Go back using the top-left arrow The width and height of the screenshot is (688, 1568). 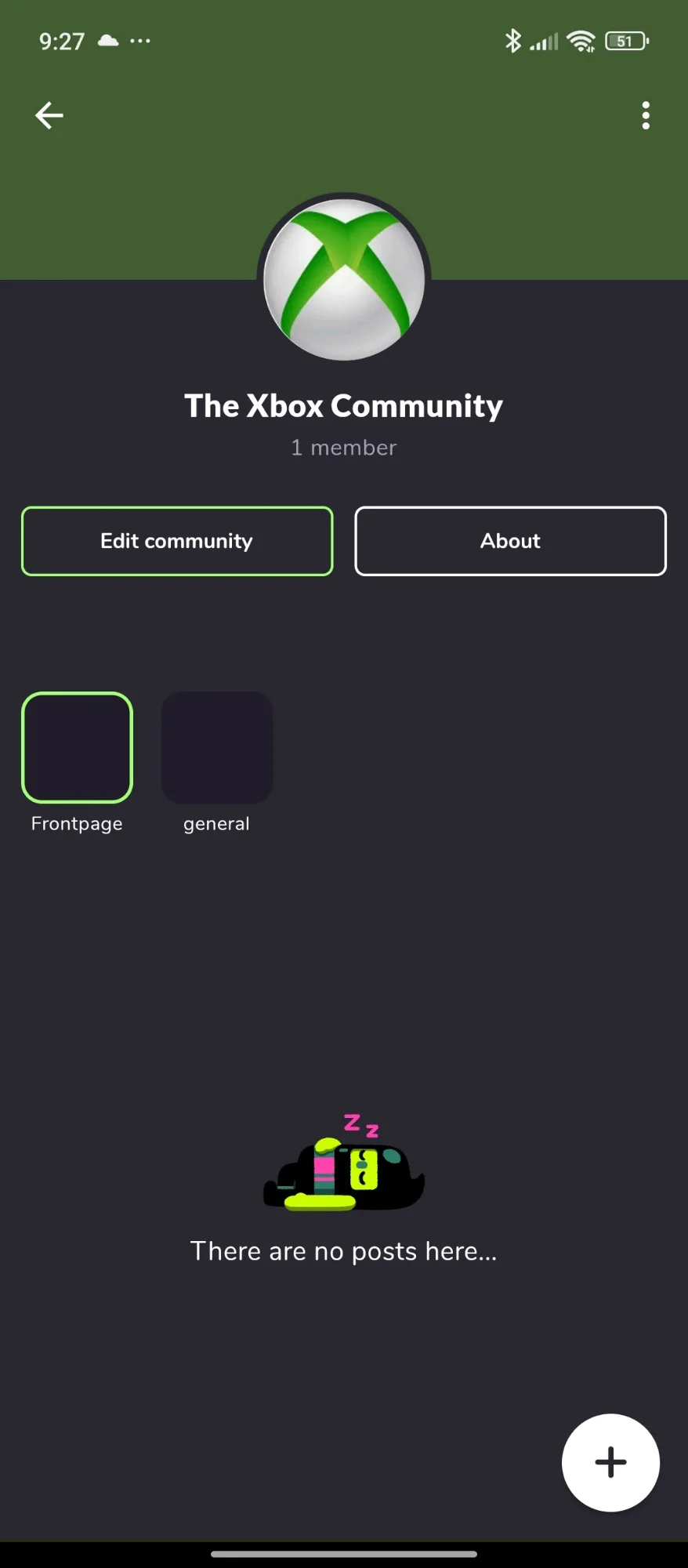coord(49,115)
